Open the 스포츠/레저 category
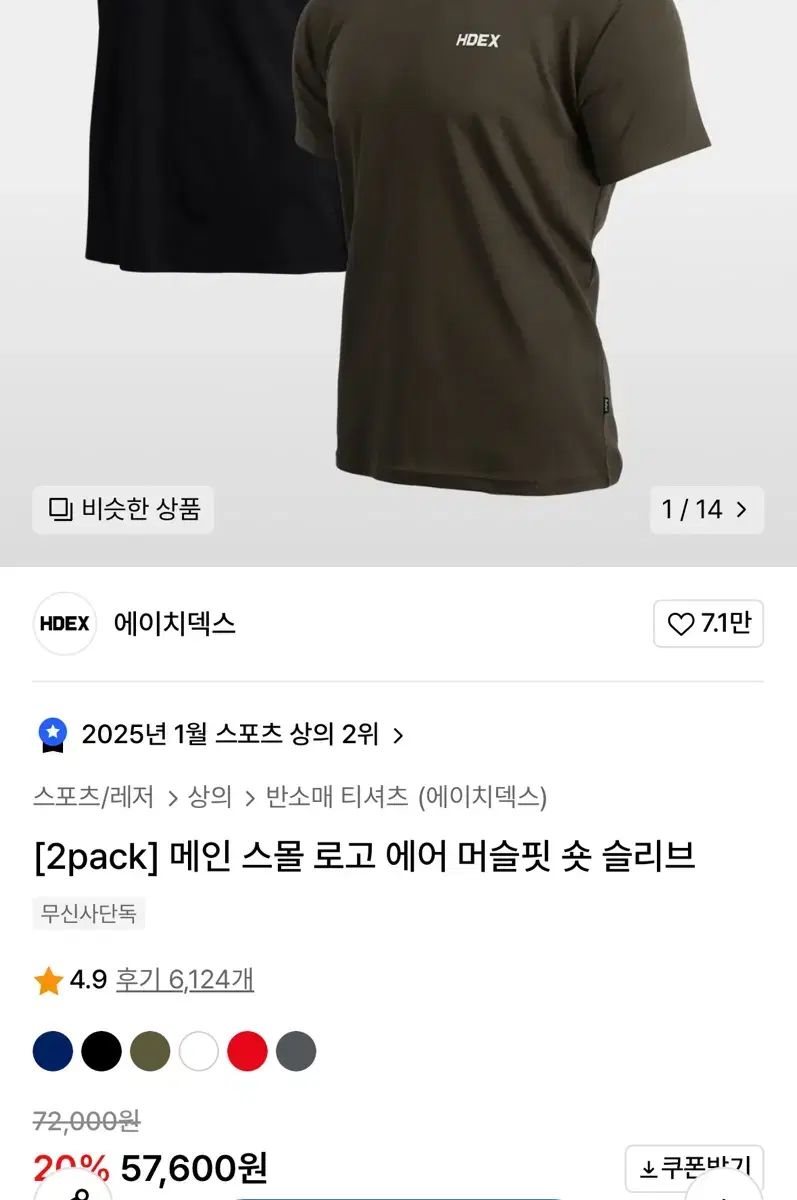This screenshot has width=797, height=1200. [x=94, y=797]
